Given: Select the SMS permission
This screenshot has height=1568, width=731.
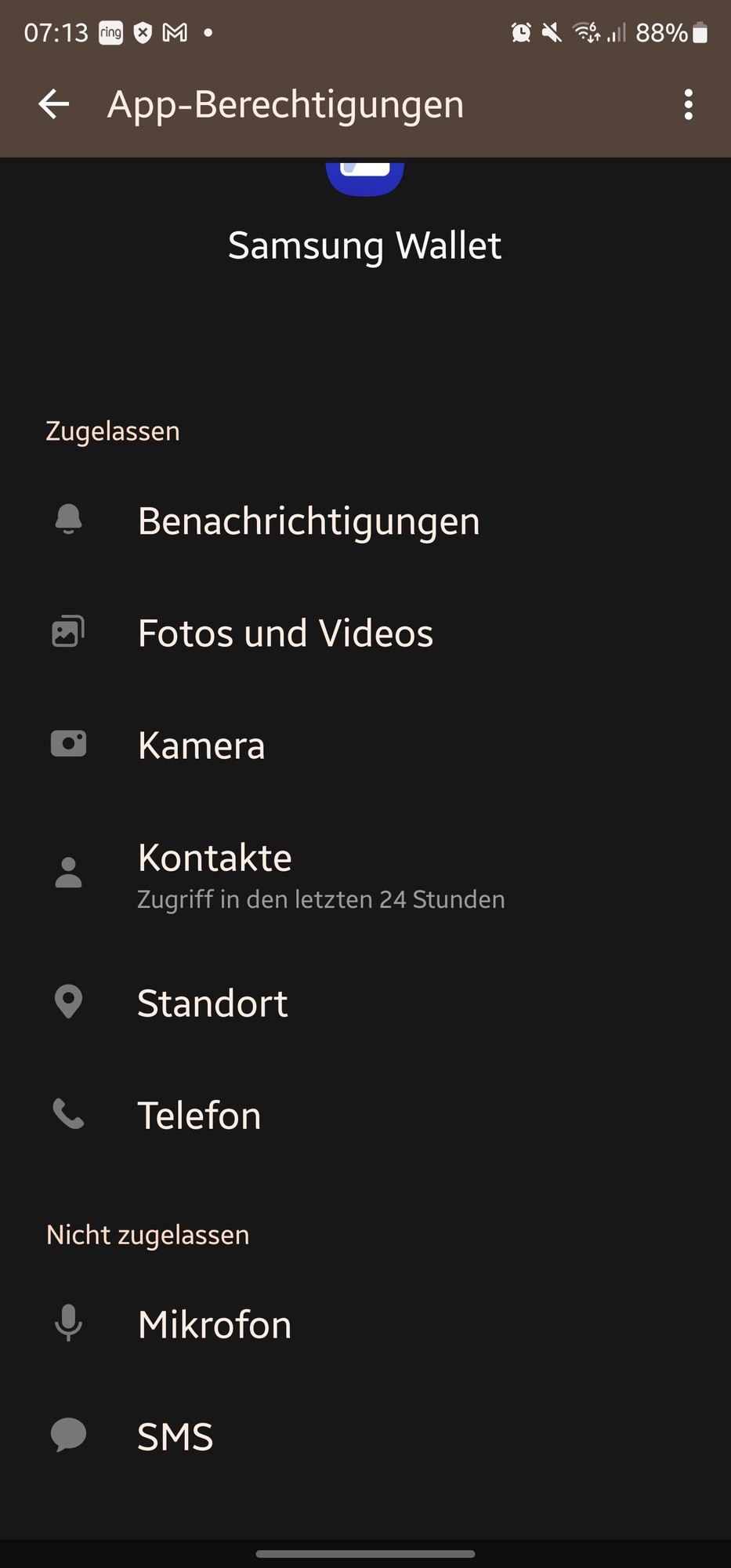Looking at the screenshot, I should (x=176, y=1437).
